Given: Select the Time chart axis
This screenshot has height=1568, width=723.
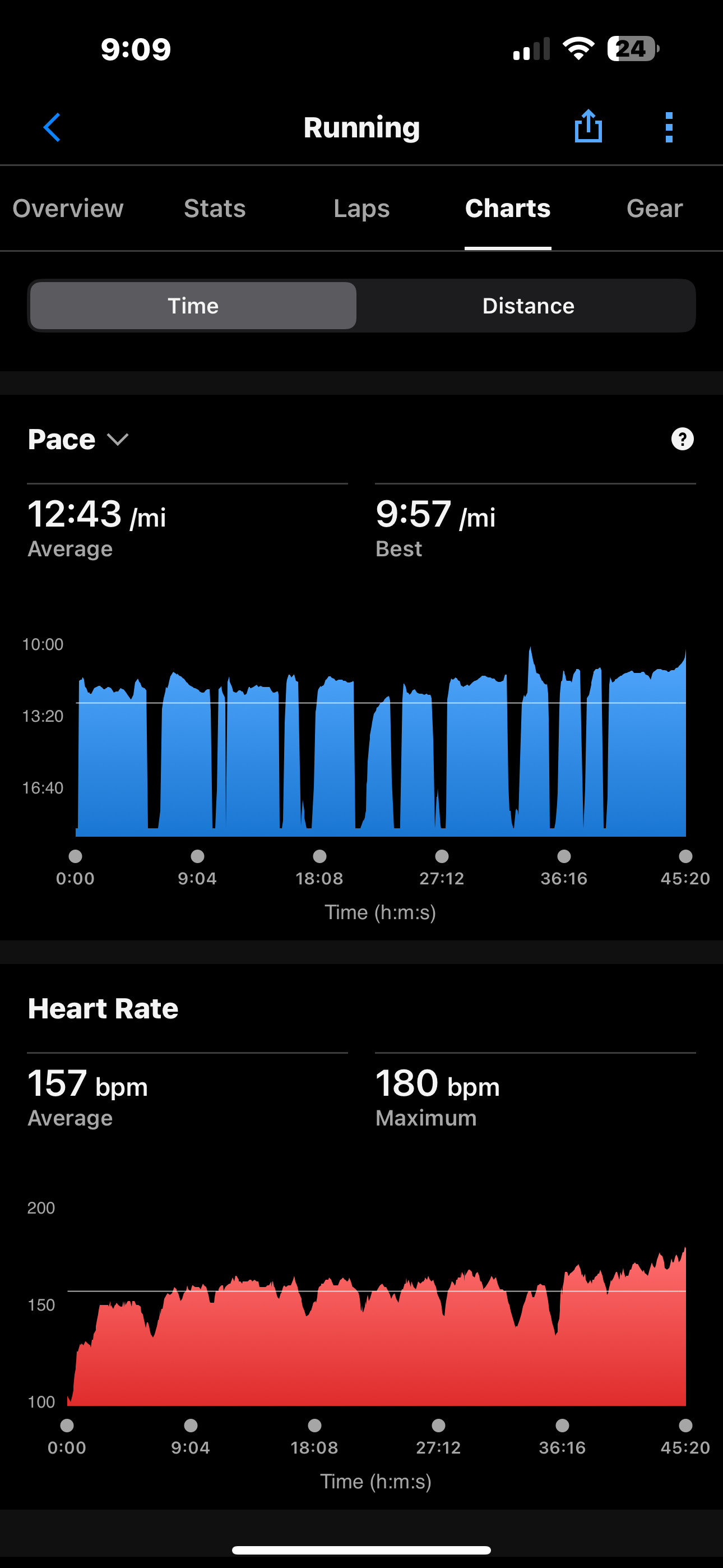Looking at the screenshot, I should 193,306.
